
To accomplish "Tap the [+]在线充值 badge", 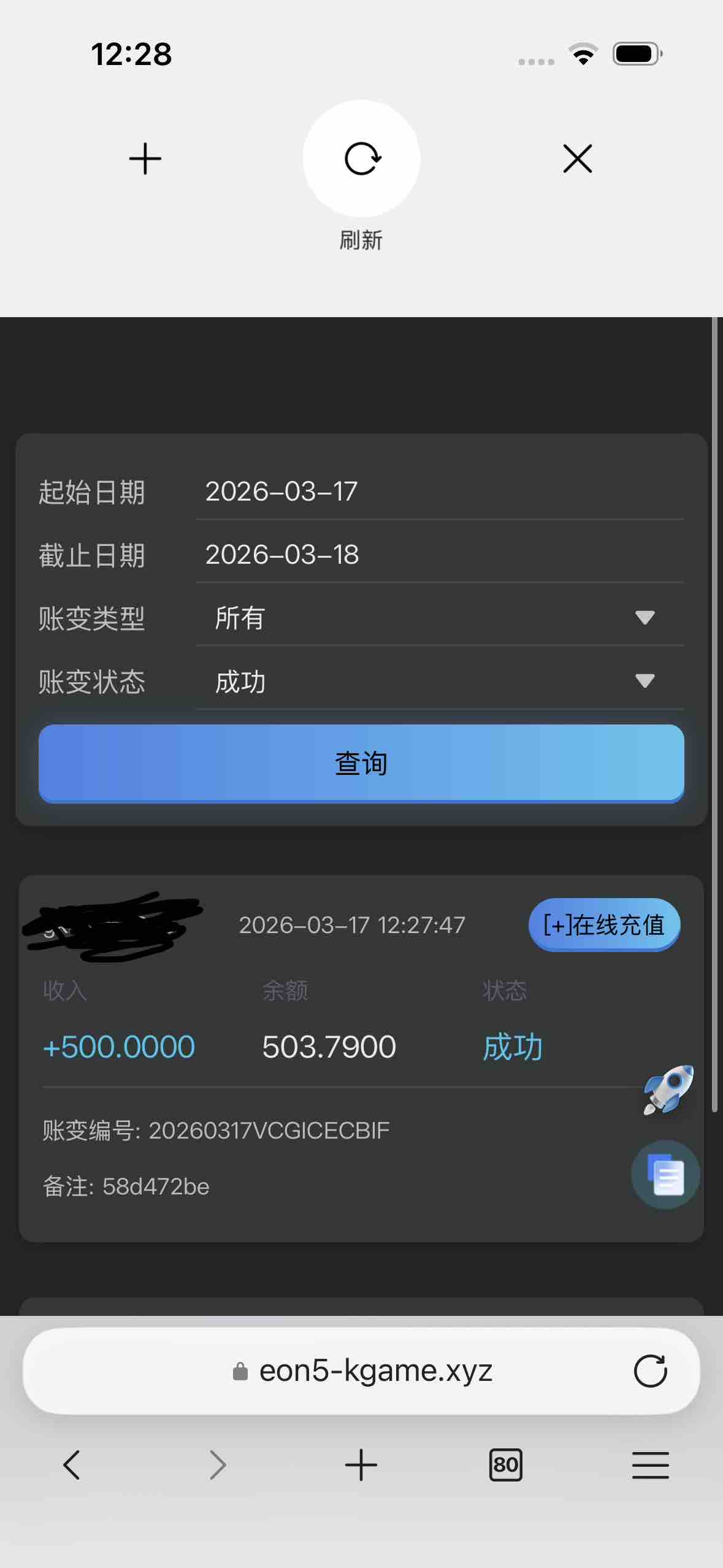I will click(x=604, y=924).
